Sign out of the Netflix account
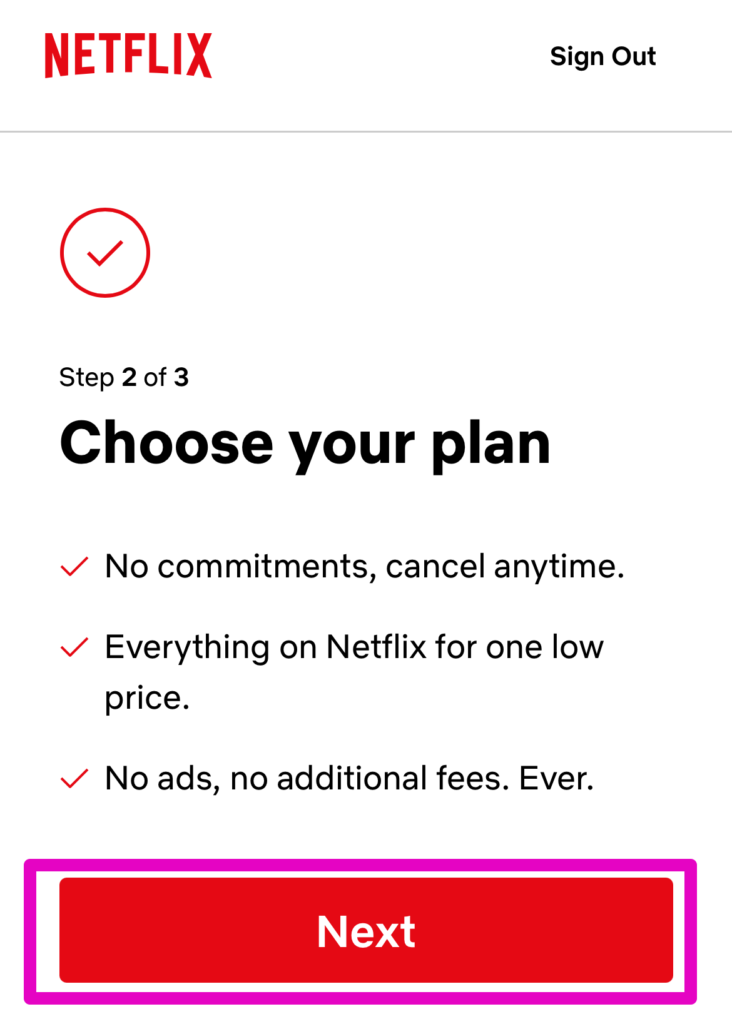Image resolution: width=732 pixels, height=1024 pixels. coord(602,56)
